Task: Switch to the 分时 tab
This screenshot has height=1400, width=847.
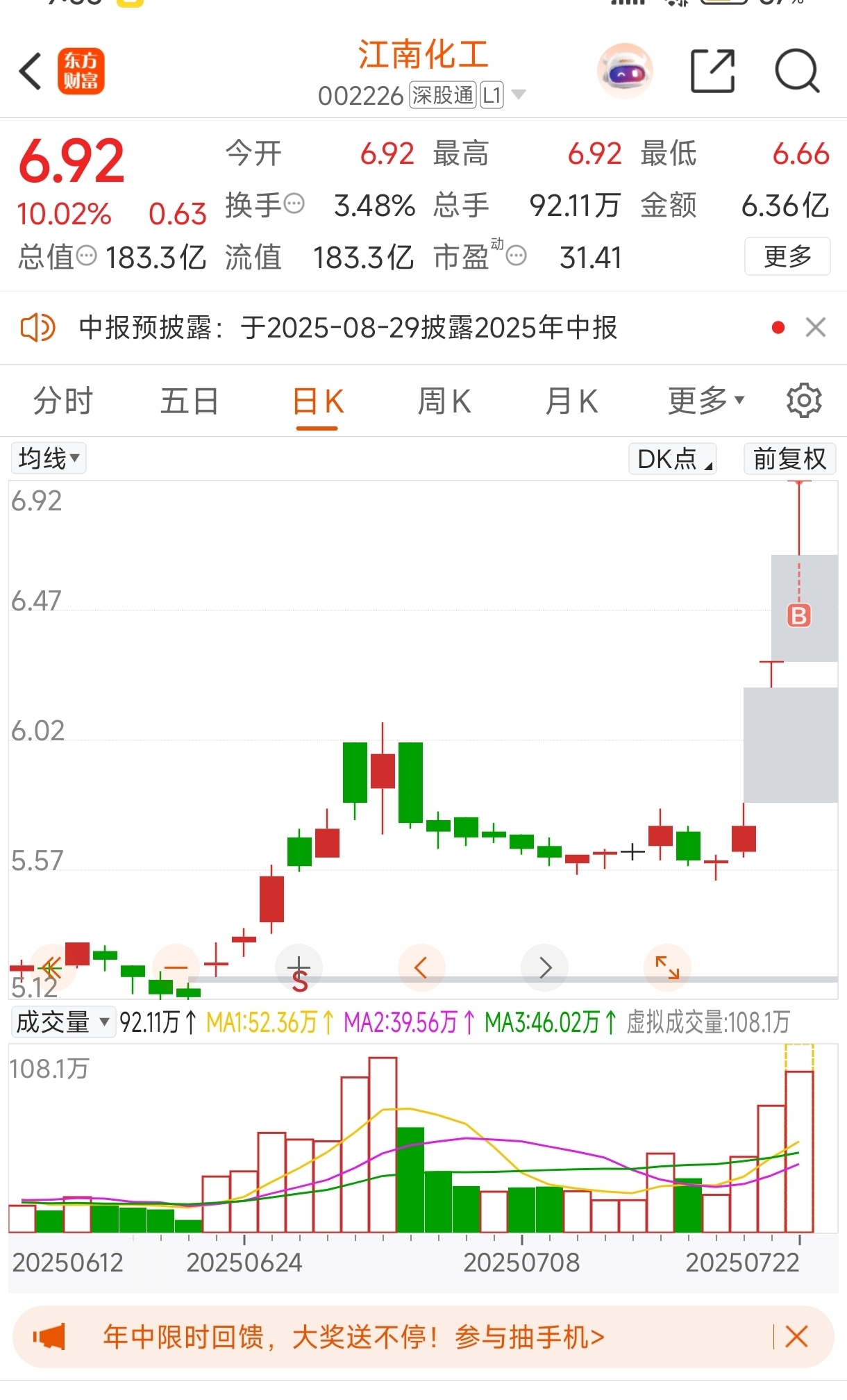Action: click(63, 401)
